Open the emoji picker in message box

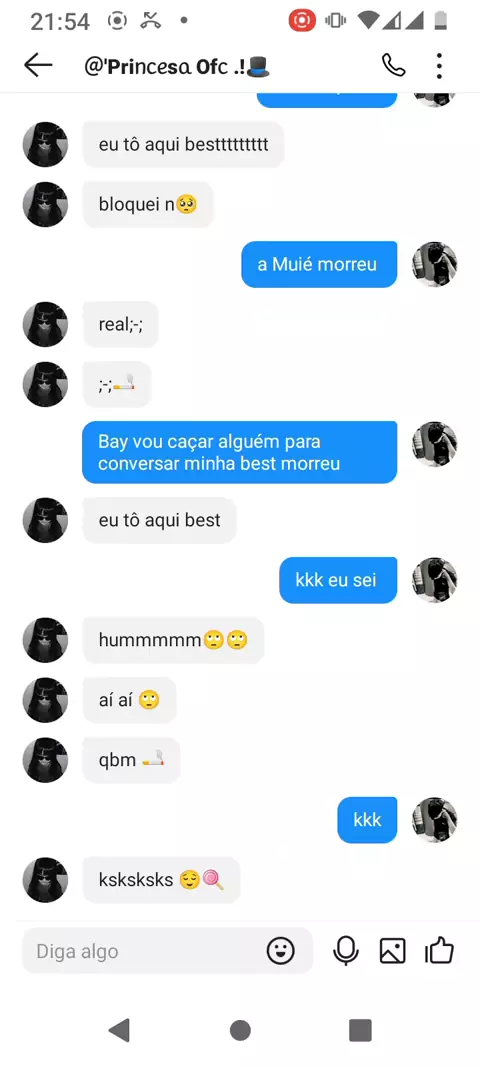281,950
